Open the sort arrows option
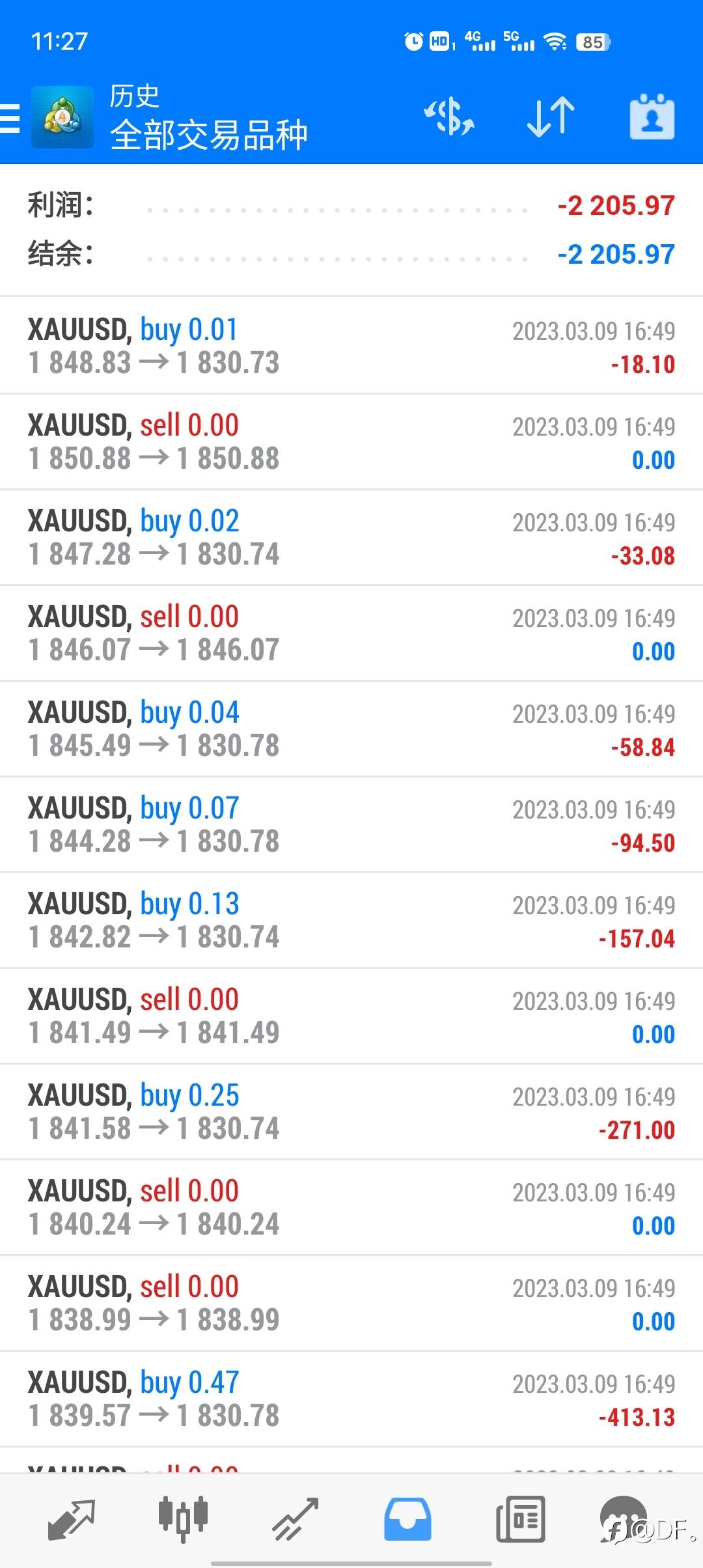 [551, 118]
